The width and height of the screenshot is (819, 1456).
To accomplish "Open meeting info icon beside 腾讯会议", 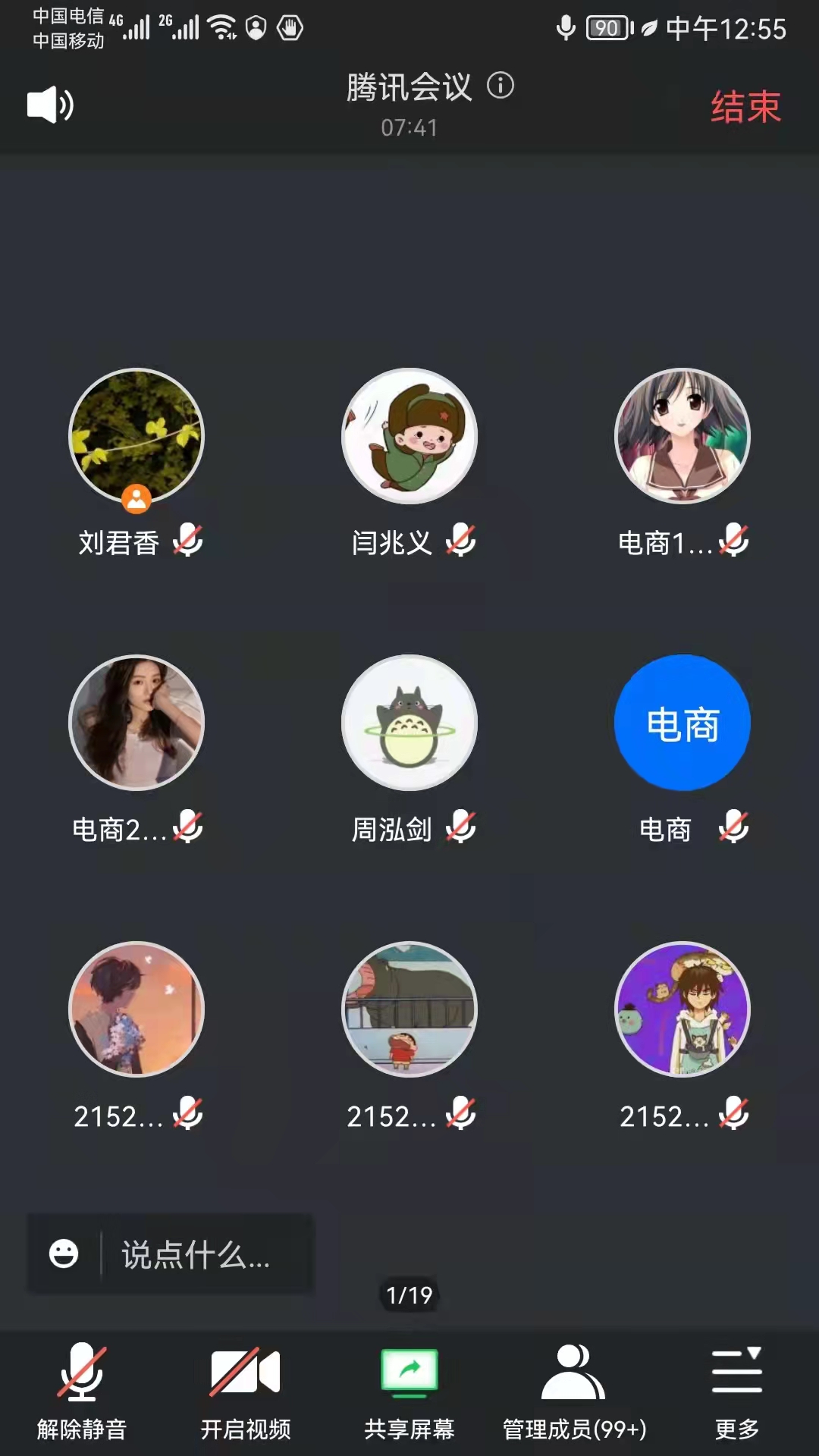I will click(500, 86).
